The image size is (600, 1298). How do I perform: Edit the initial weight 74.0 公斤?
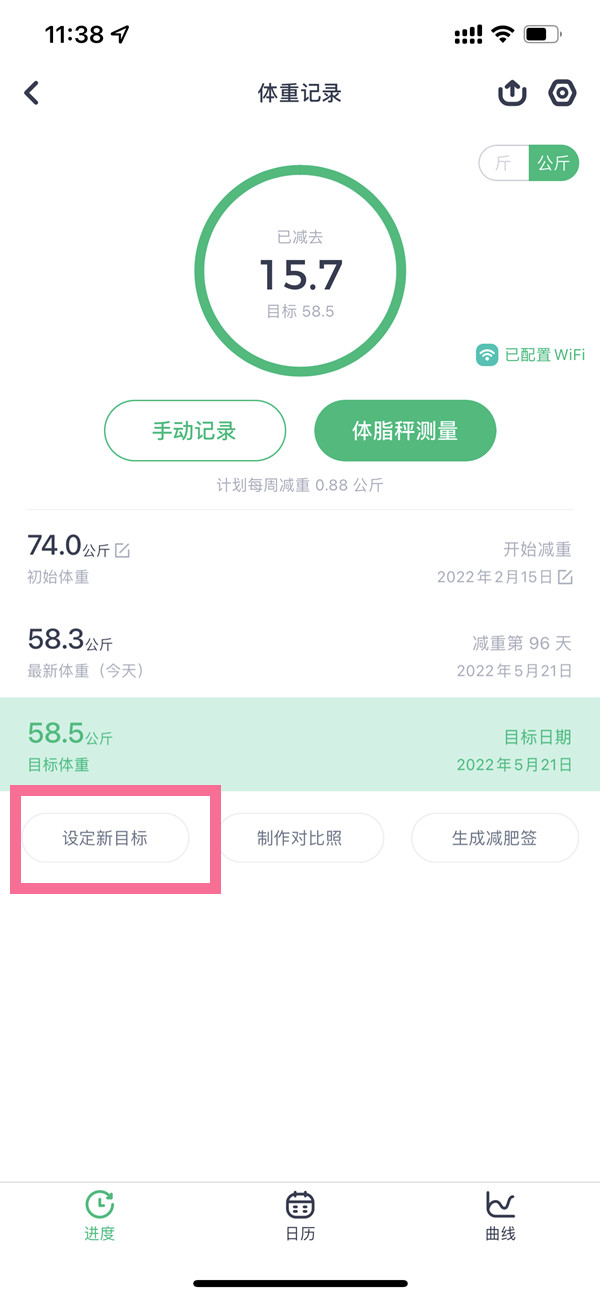click(x=123, y=550)
